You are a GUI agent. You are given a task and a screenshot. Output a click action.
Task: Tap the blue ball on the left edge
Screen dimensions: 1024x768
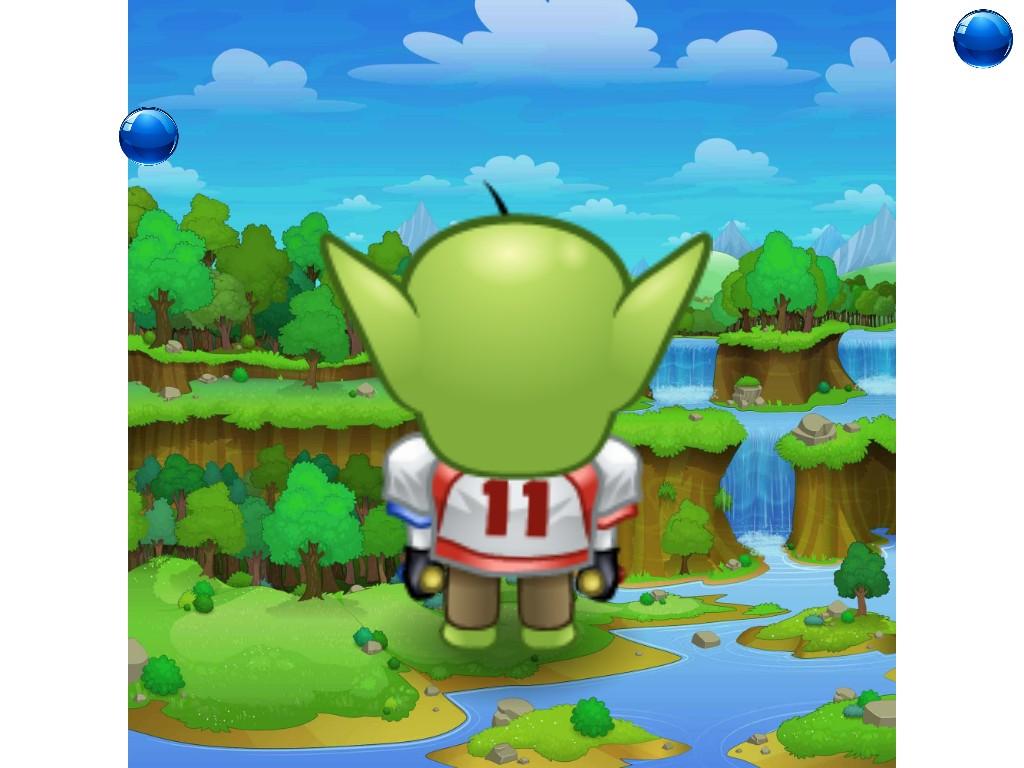point(148,136)
